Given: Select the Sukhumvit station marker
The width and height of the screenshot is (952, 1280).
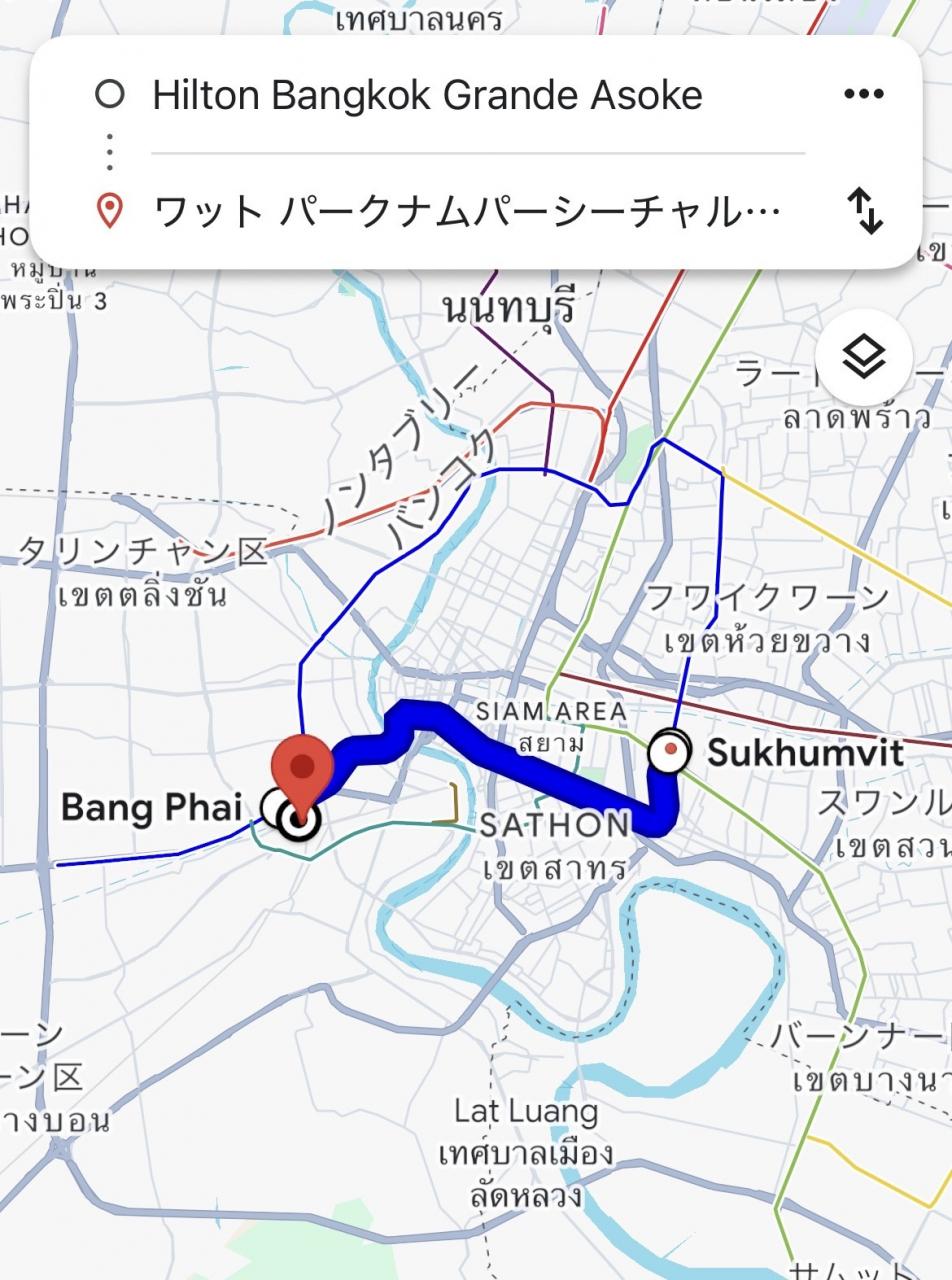Looking at the screenshot, I should pyautogui.click(x=669, y=752).
